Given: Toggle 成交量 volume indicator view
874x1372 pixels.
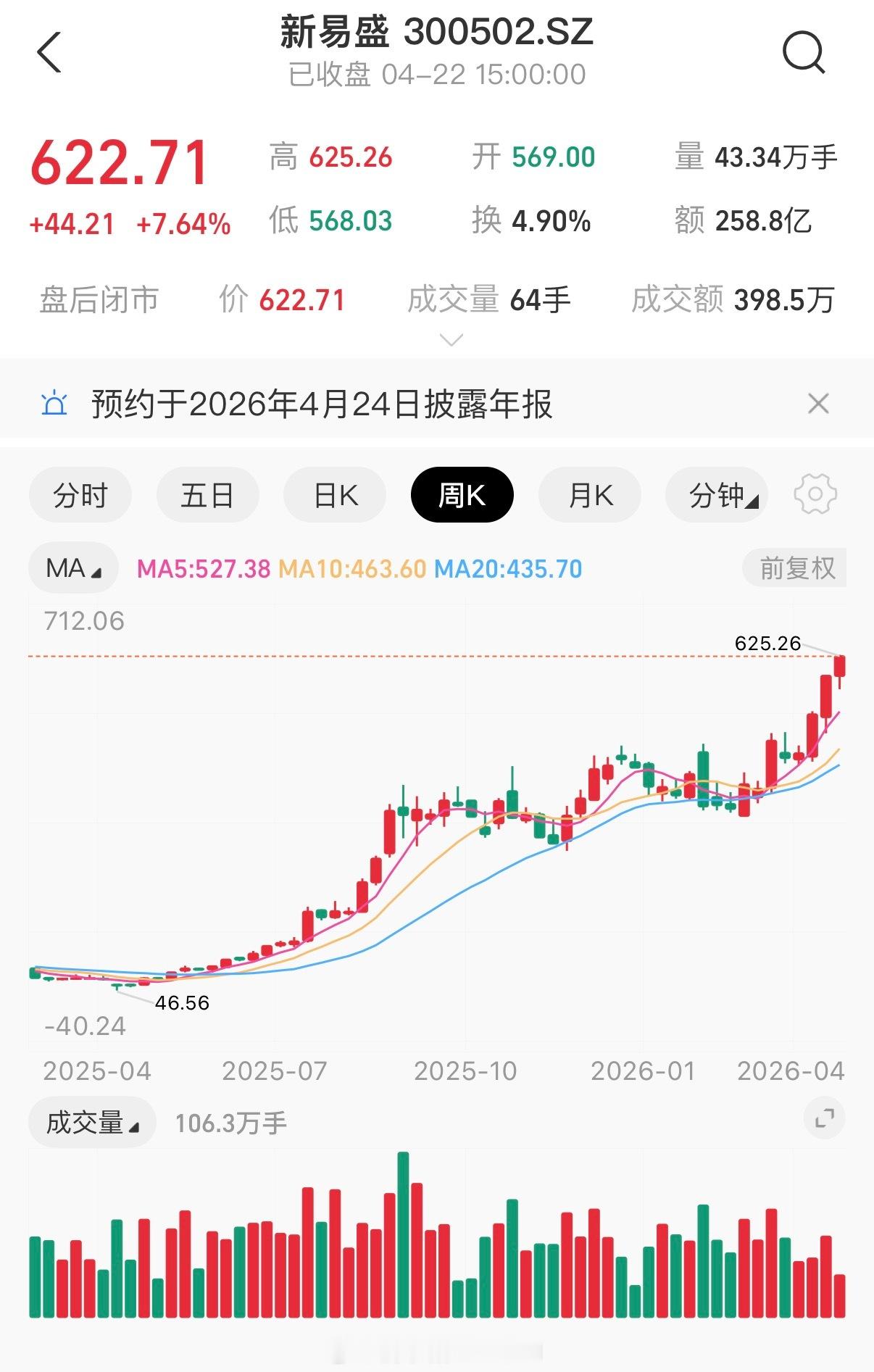Looking at the screenshot, I should [91, 1121].
